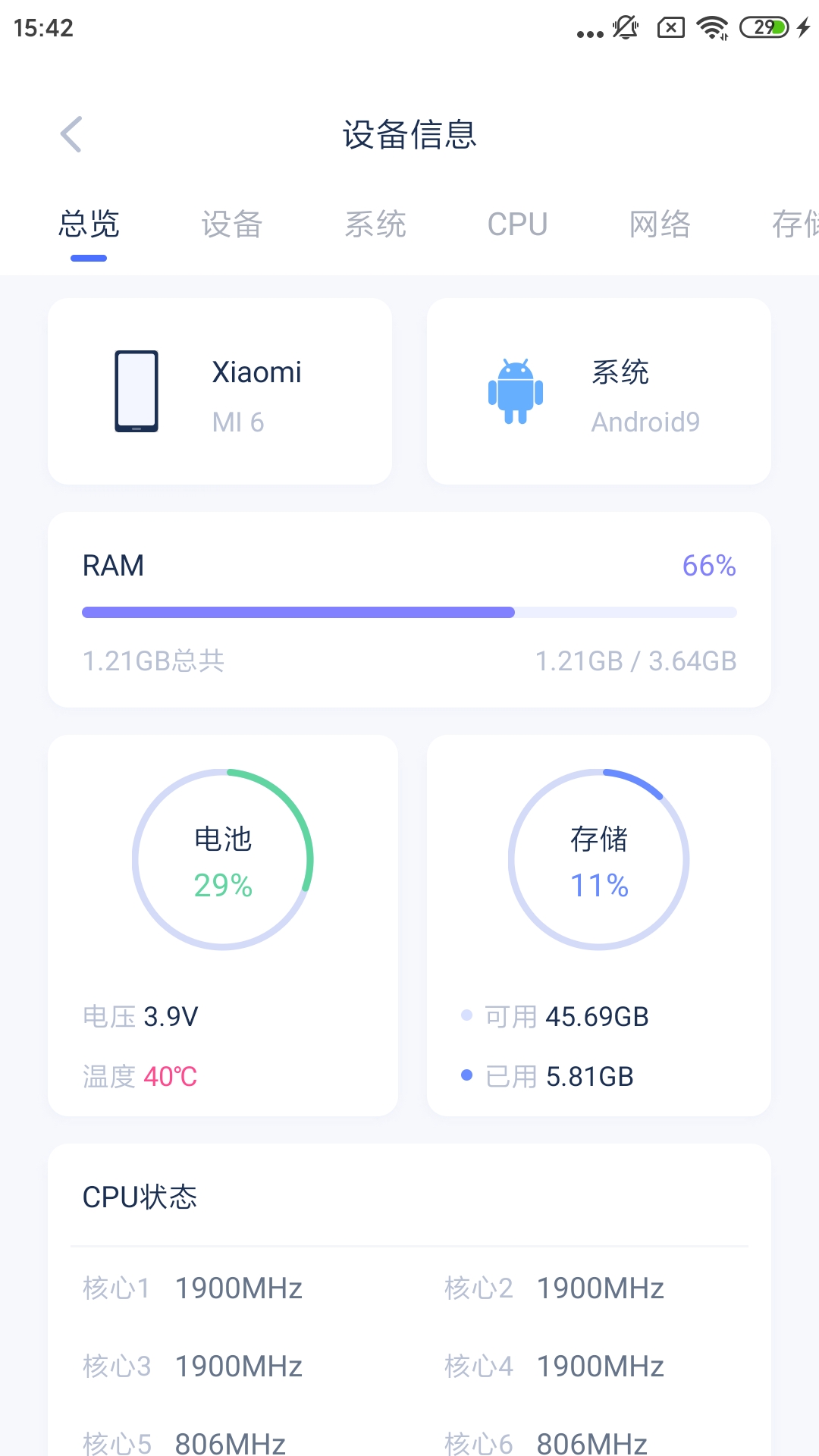Screen dimensions: 819x1456
Task: Open the Xiaomi MI 6 device card
Action: tap(220, 391)
